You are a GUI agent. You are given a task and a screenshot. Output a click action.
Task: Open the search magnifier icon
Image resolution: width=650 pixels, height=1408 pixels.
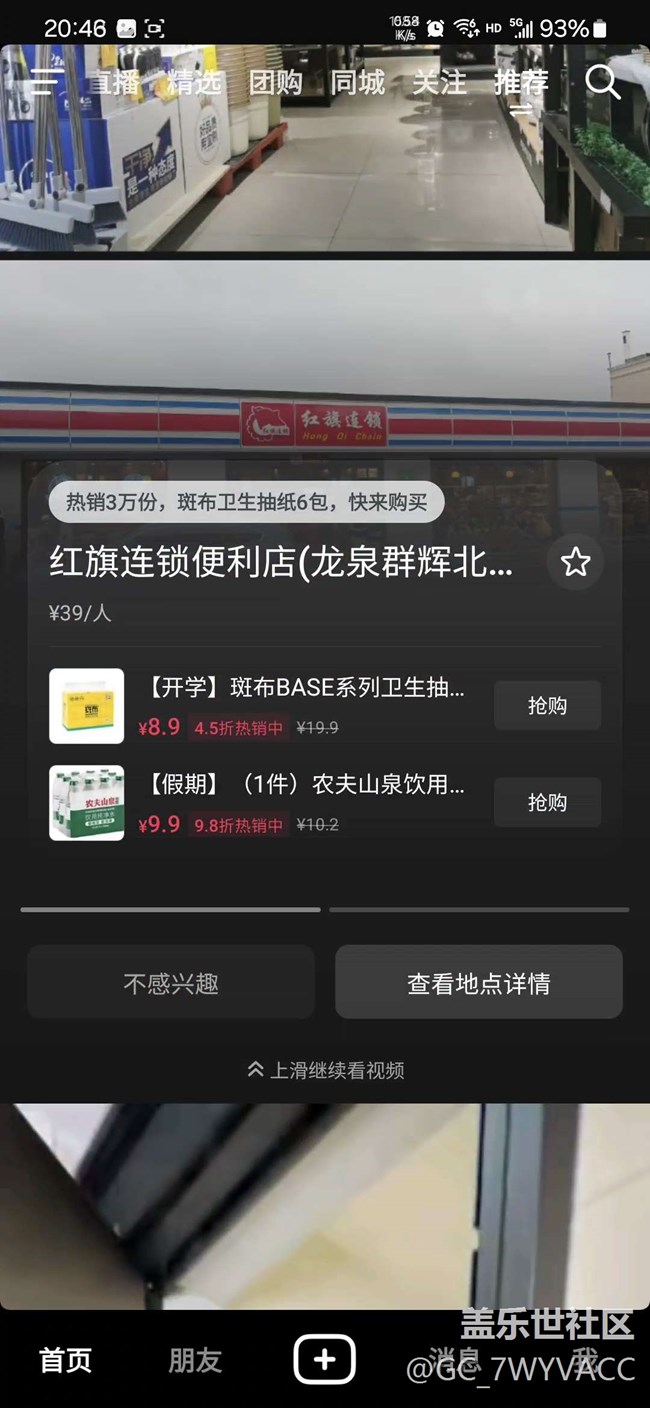point(602,82)
